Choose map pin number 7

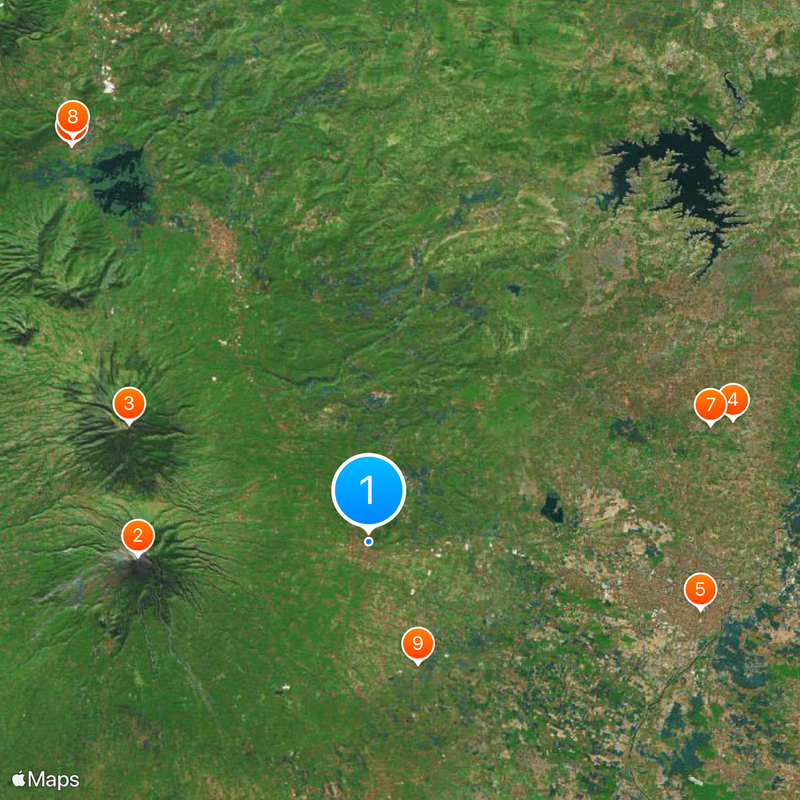709,405
